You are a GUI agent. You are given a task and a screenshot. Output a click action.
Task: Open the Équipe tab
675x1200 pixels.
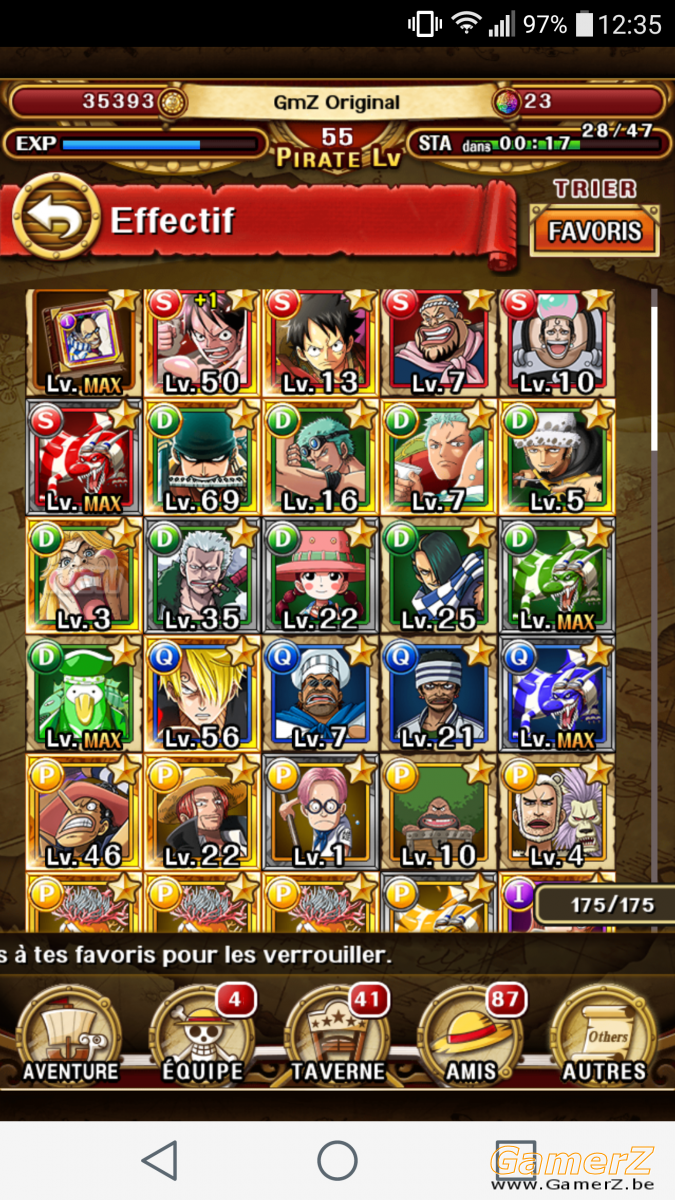(203, 1036)
